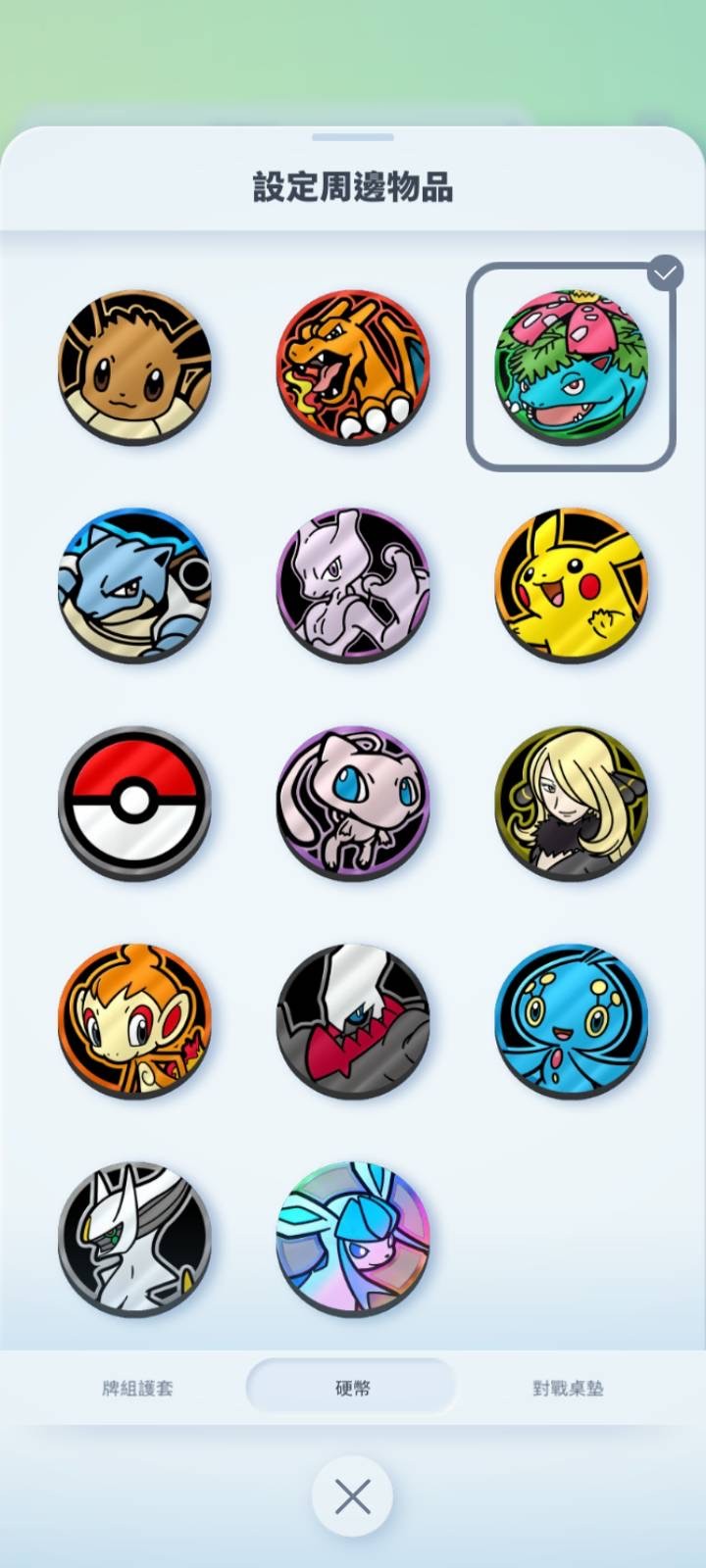
Task: Select the Eevee coin
Action: [x=135, y=367]
